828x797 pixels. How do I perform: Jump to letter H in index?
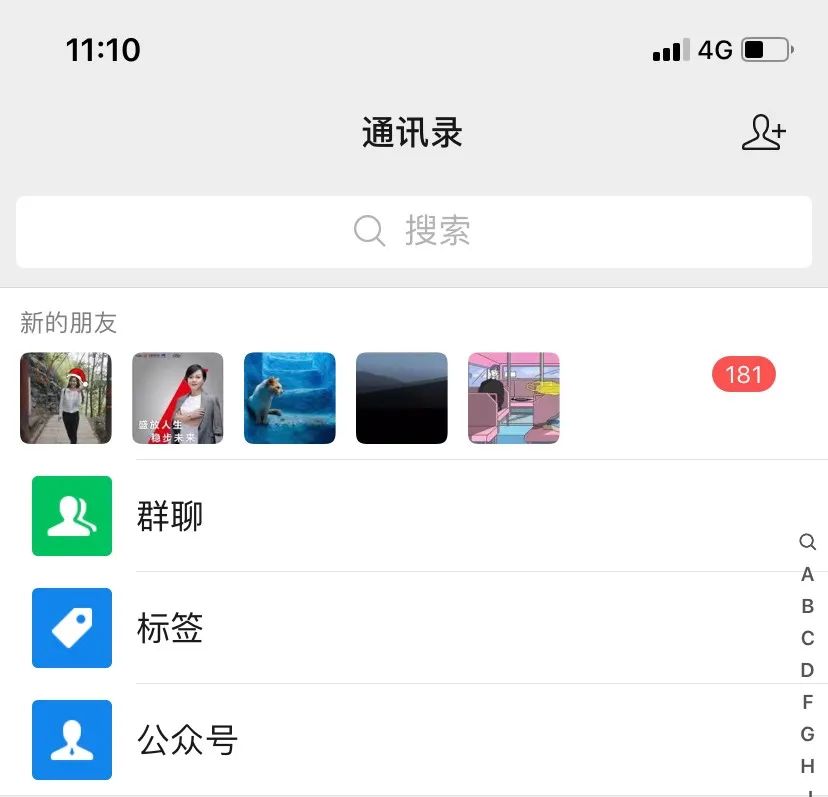[808, 766]
